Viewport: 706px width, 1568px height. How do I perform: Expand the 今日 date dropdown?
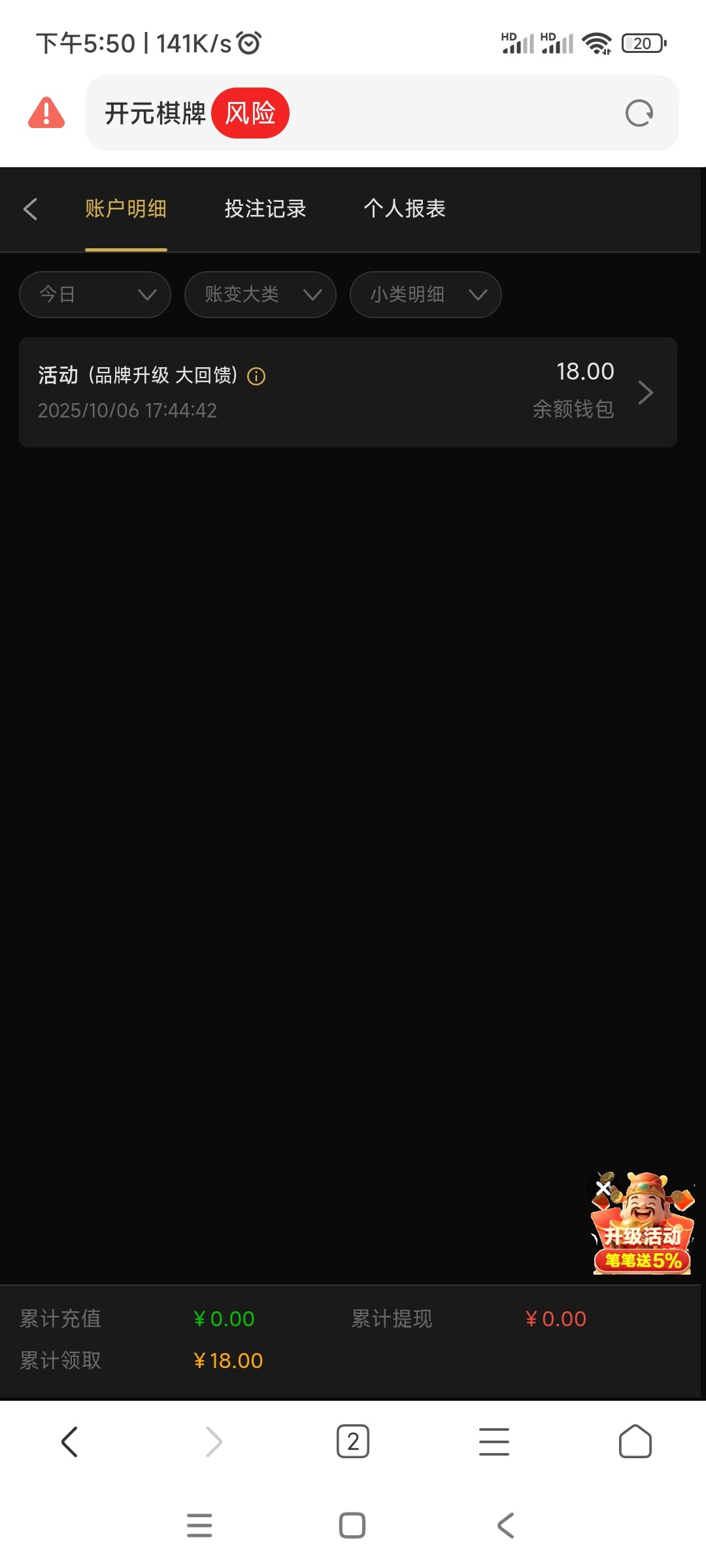click(x=95, y=295)
